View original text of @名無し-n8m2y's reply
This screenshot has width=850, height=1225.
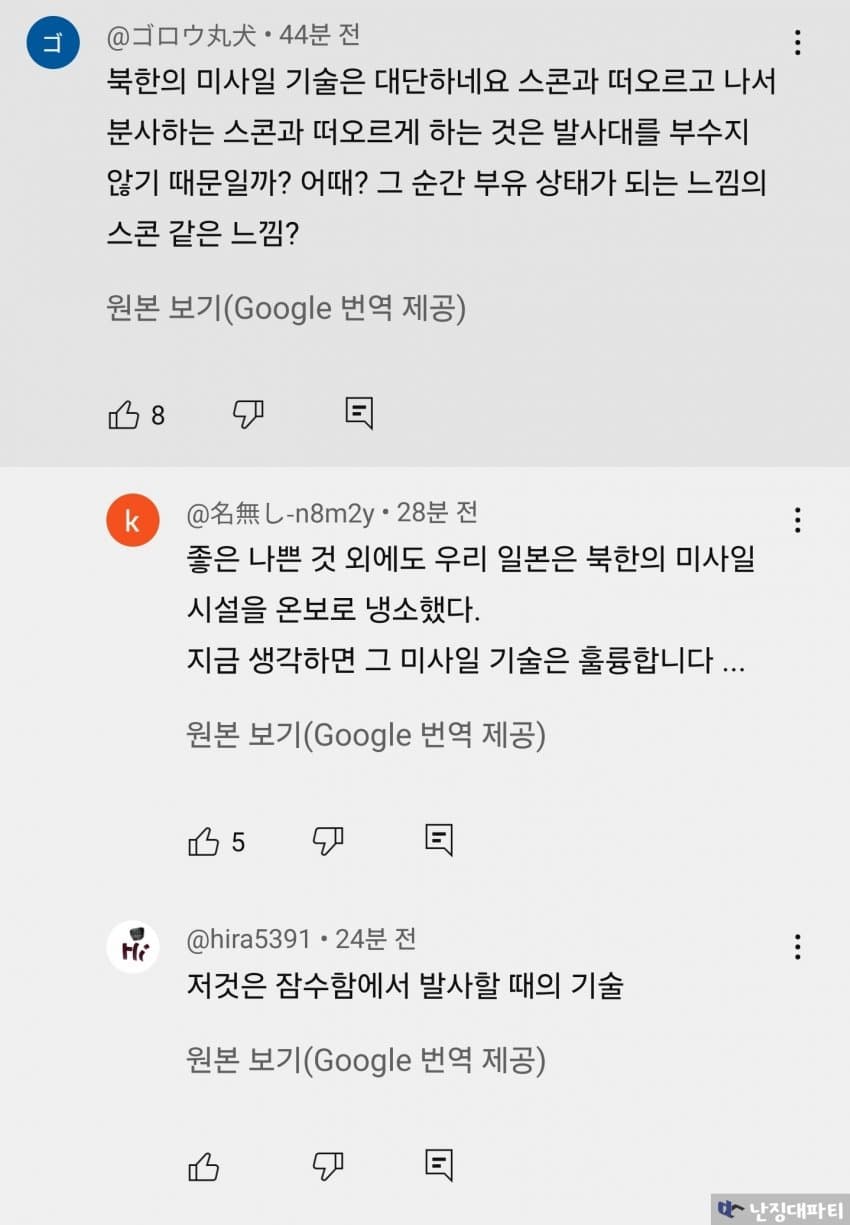click(366, 735)
